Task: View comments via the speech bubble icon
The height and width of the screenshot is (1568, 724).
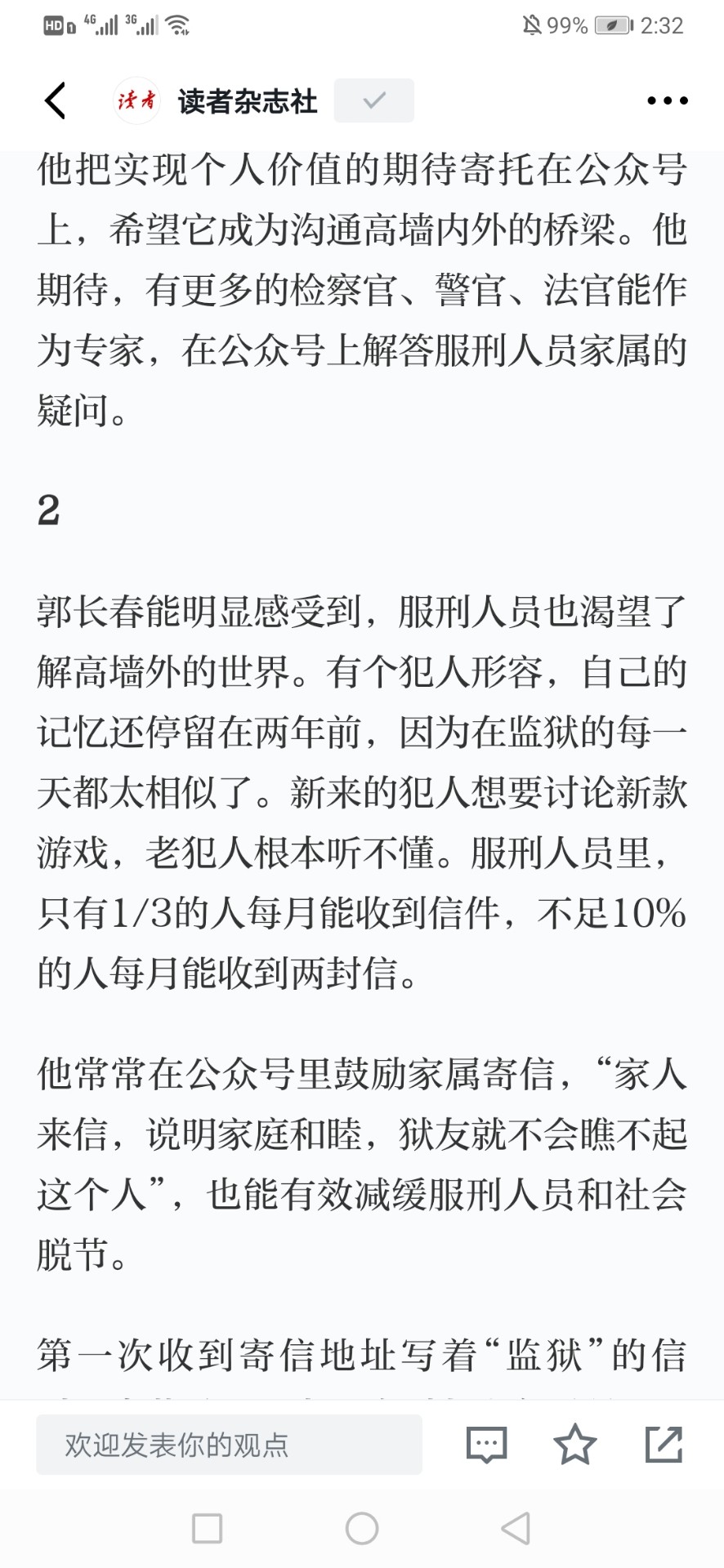Action: (487, 1445)
